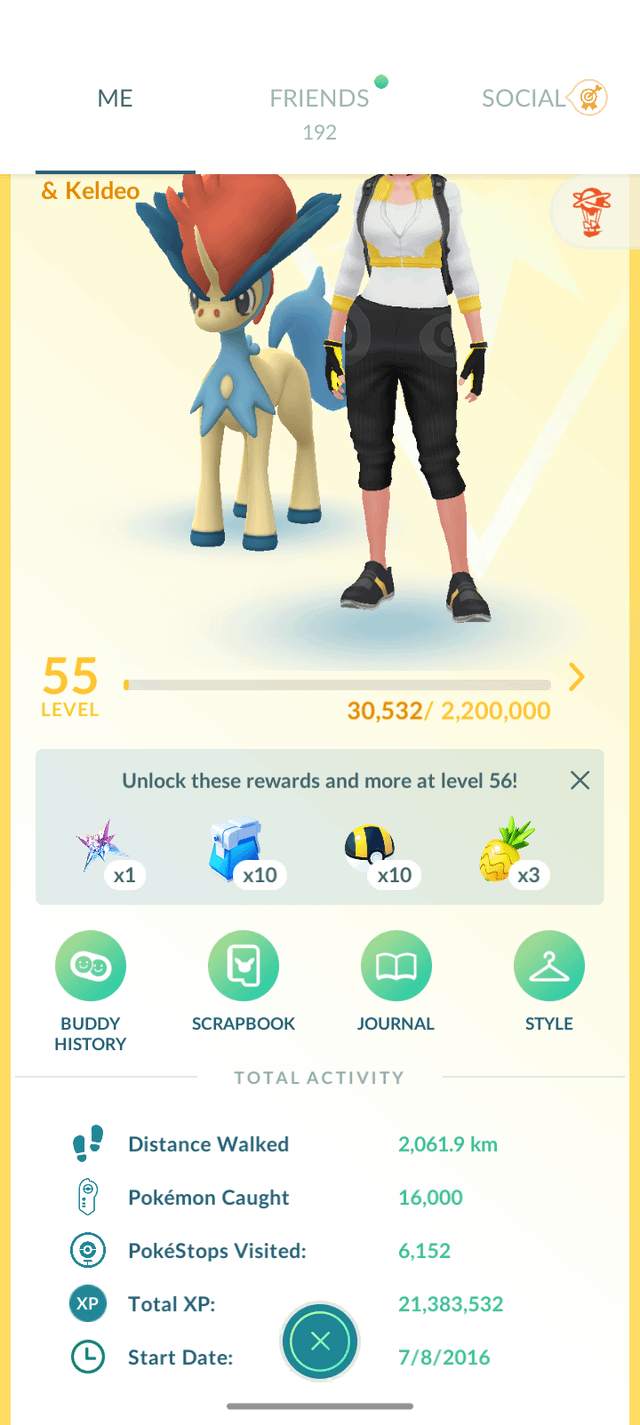Dismiss the level 56 rewards banner
Screen dimensions: 640x1425
tap(580, 780)
